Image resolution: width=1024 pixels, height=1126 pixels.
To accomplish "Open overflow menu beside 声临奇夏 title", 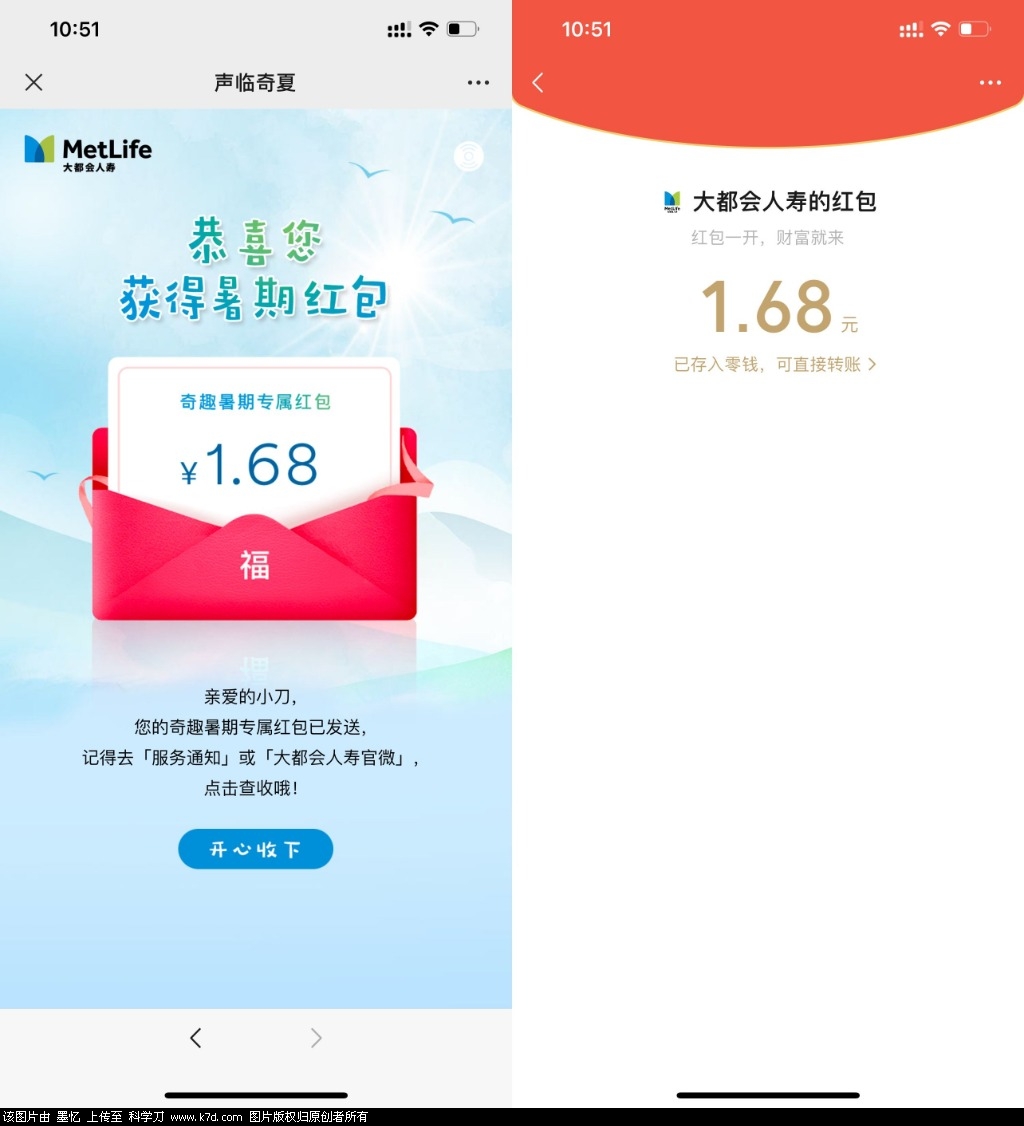I will [x=478, y=82].
